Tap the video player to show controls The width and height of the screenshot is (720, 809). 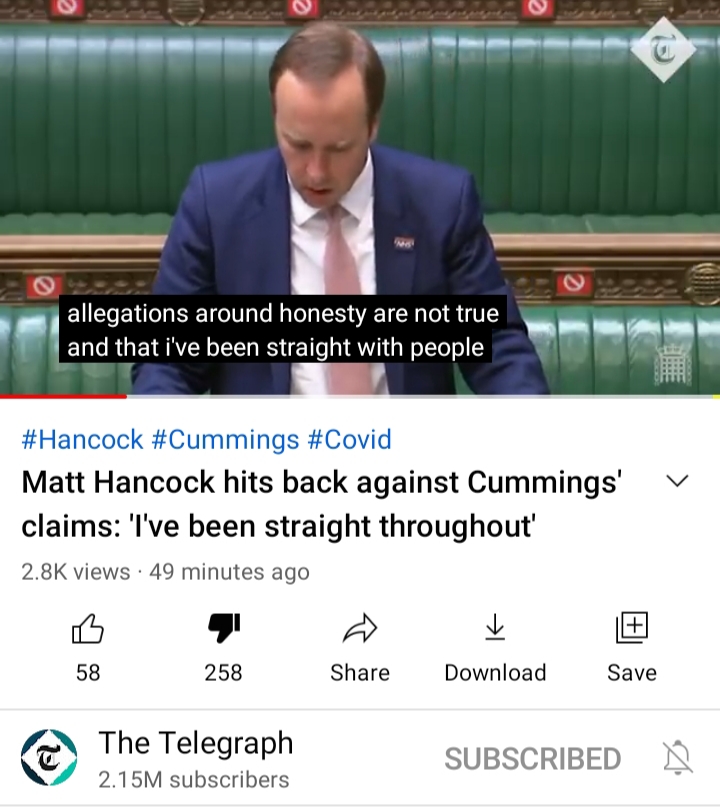tap(360, 150)
